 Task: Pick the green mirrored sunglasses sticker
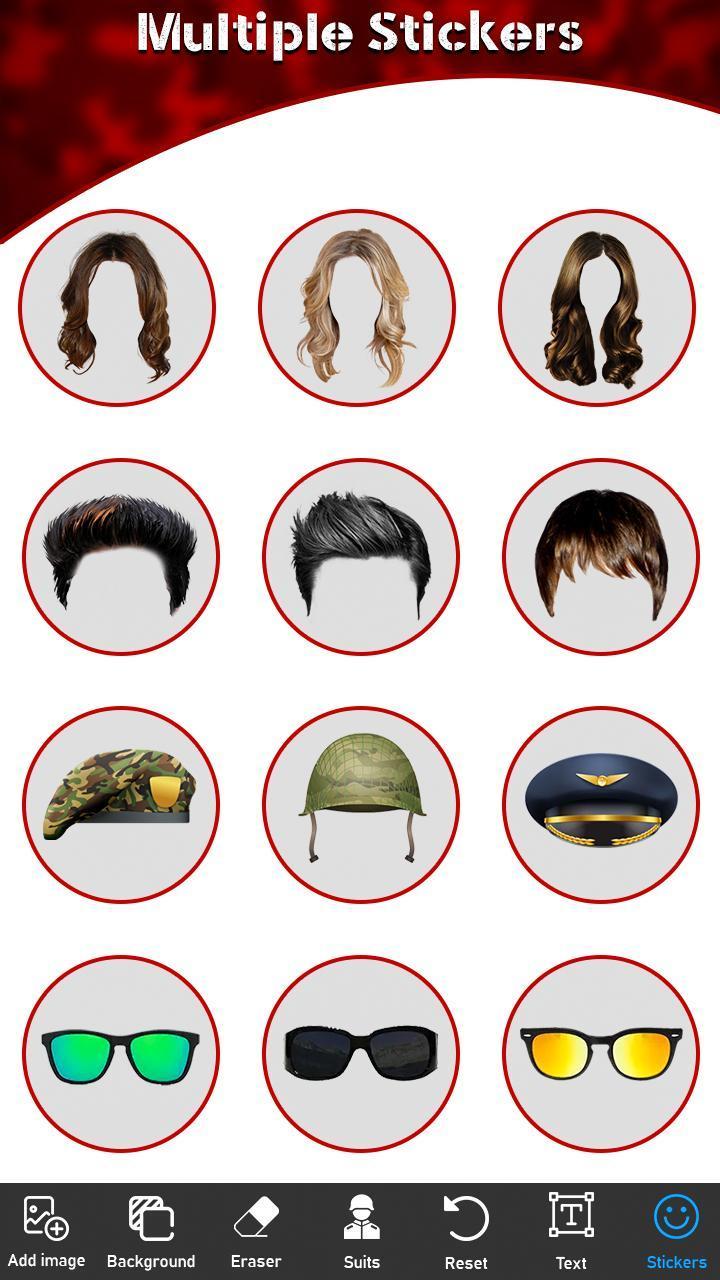(x=120, y=1055)
